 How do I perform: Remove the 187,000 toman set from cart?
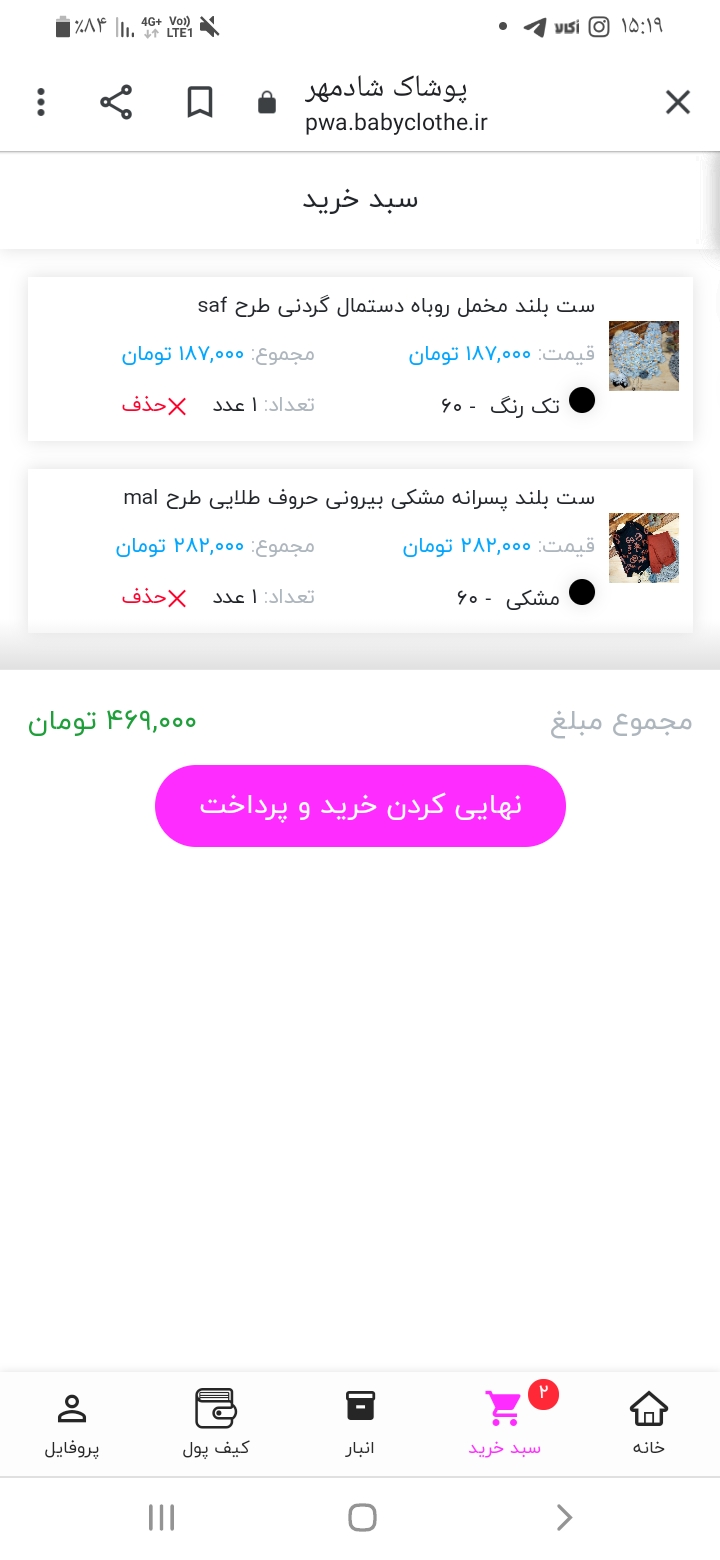coord(154,405)
